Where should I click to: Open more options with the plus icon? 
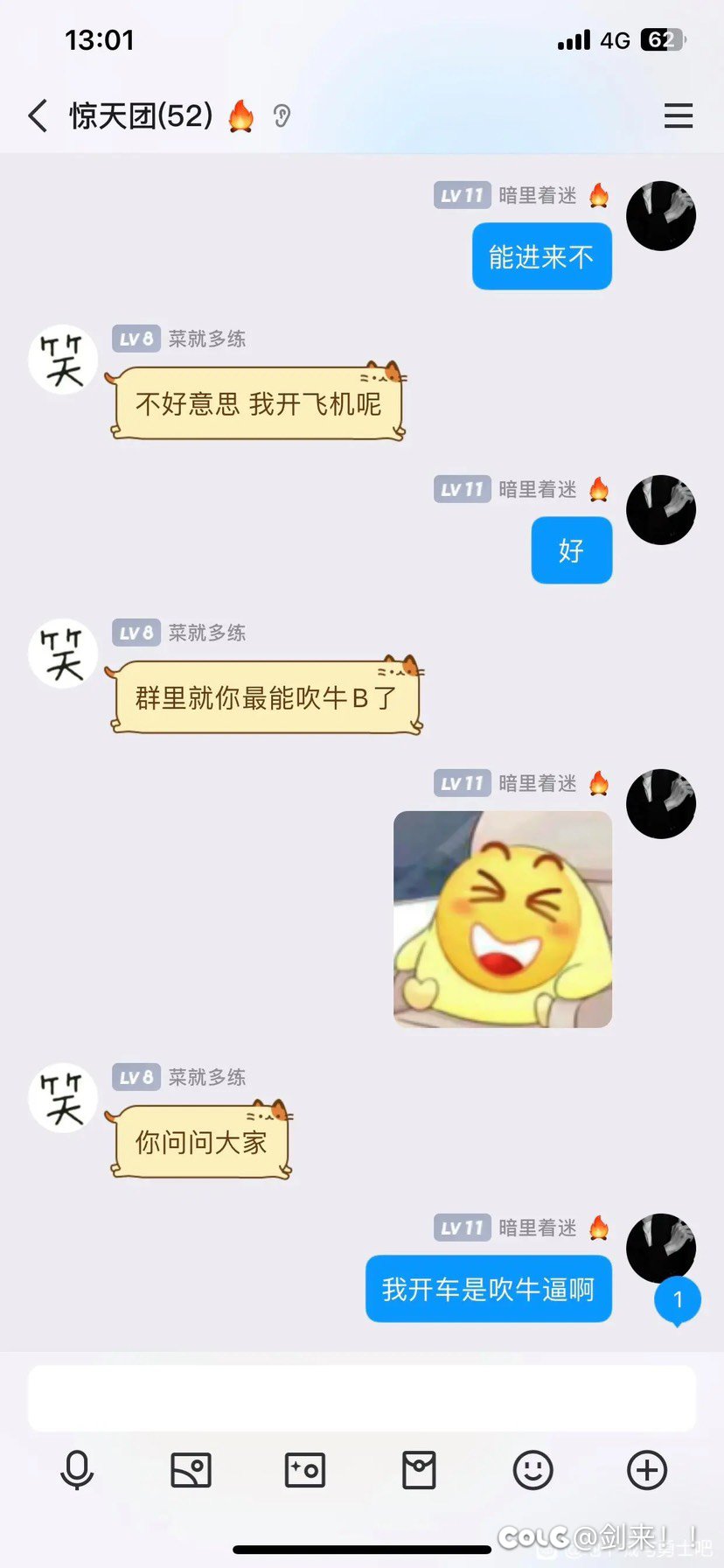[x=647, y=1470]
